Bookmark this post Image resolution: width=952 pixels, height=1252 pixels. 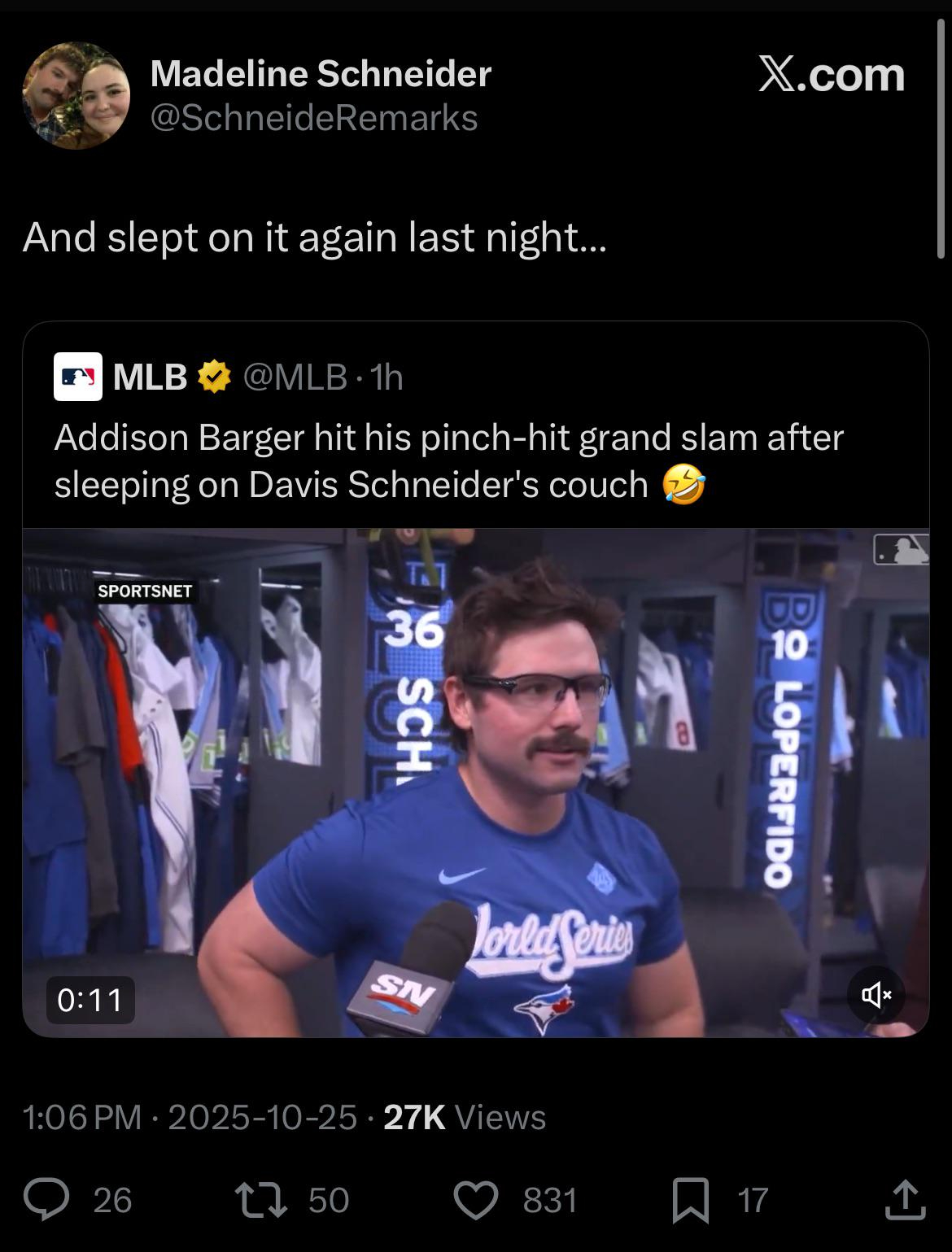pyautogui.click(x=690, y=1200)
